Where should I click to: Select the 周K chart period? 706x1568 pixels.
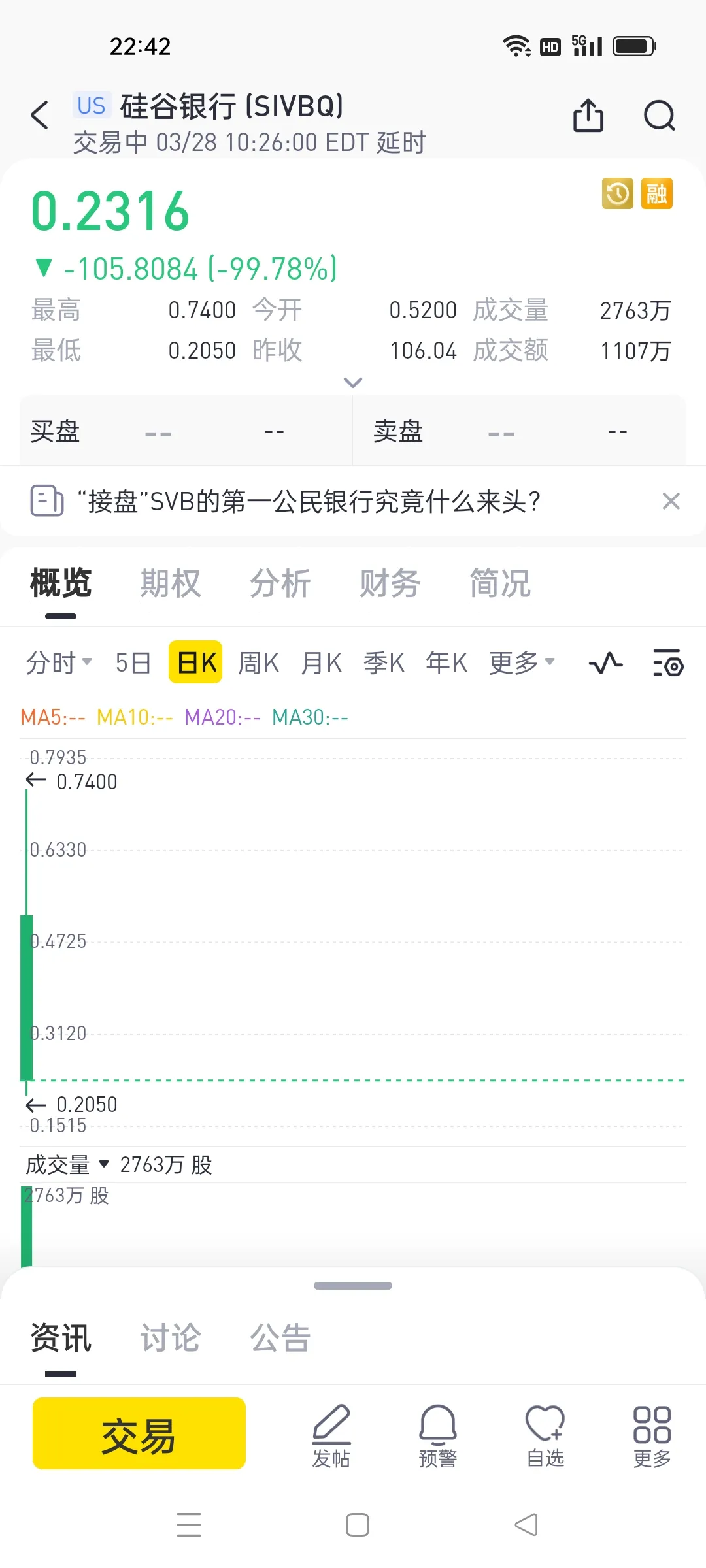258,663
